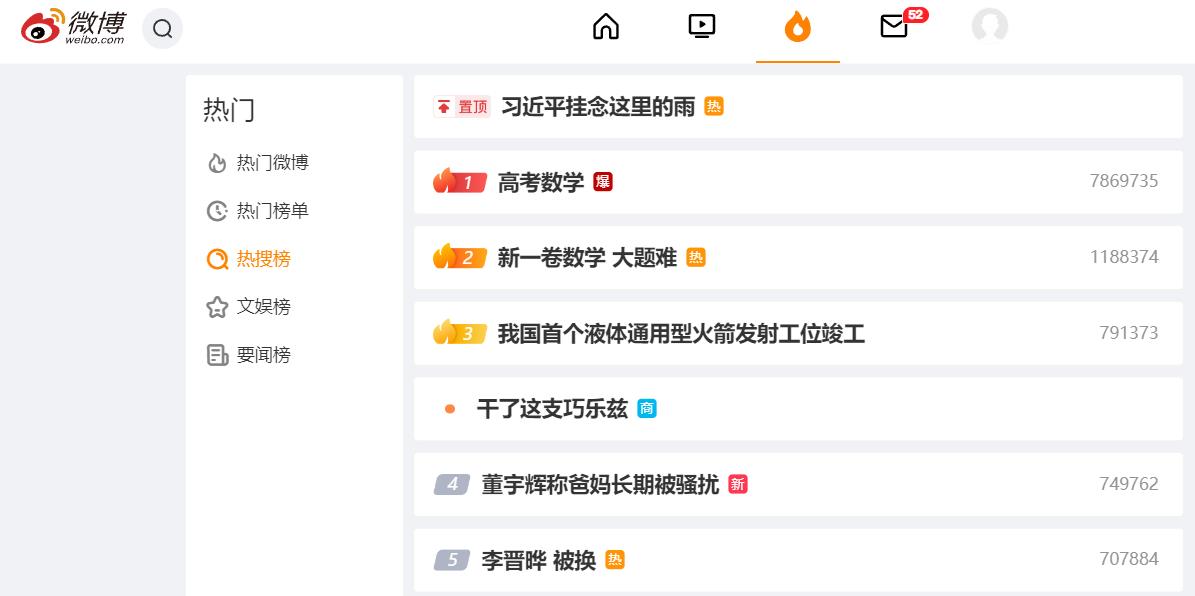Open the search magnifier icon

(x=163, y=28)
